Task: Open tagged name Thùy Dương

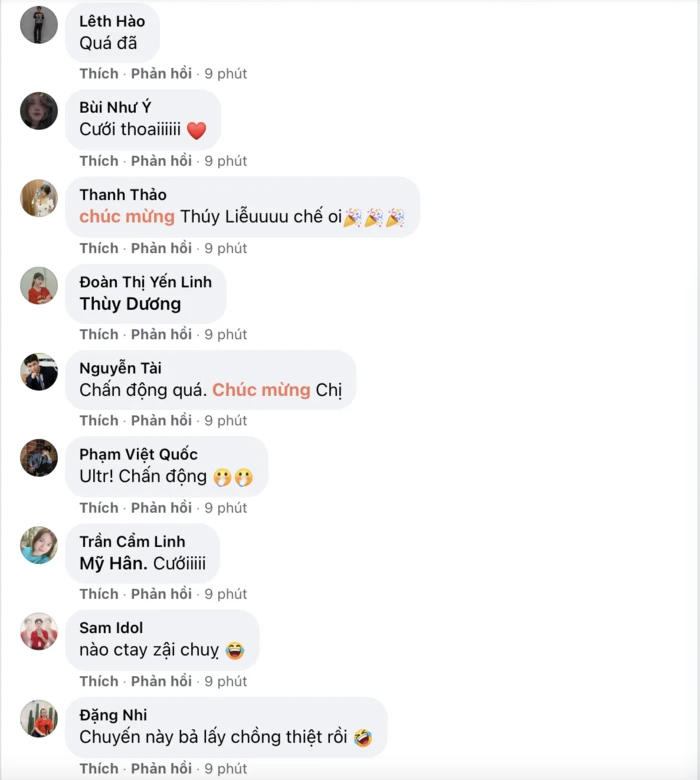Action: (130, 304)
